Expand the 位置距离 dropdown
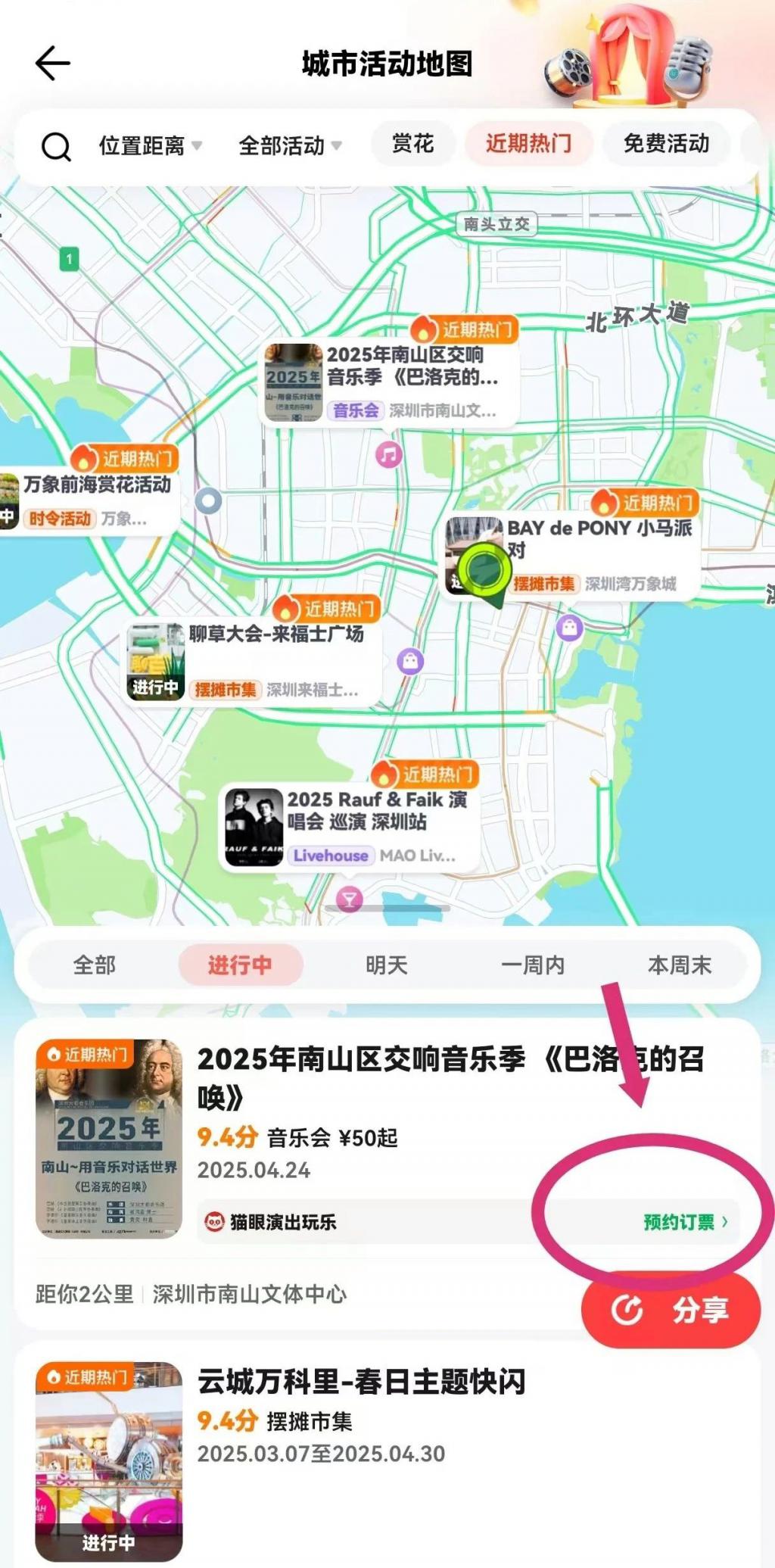The width and height of the screenshot is (775, 1568). [150, 145]
